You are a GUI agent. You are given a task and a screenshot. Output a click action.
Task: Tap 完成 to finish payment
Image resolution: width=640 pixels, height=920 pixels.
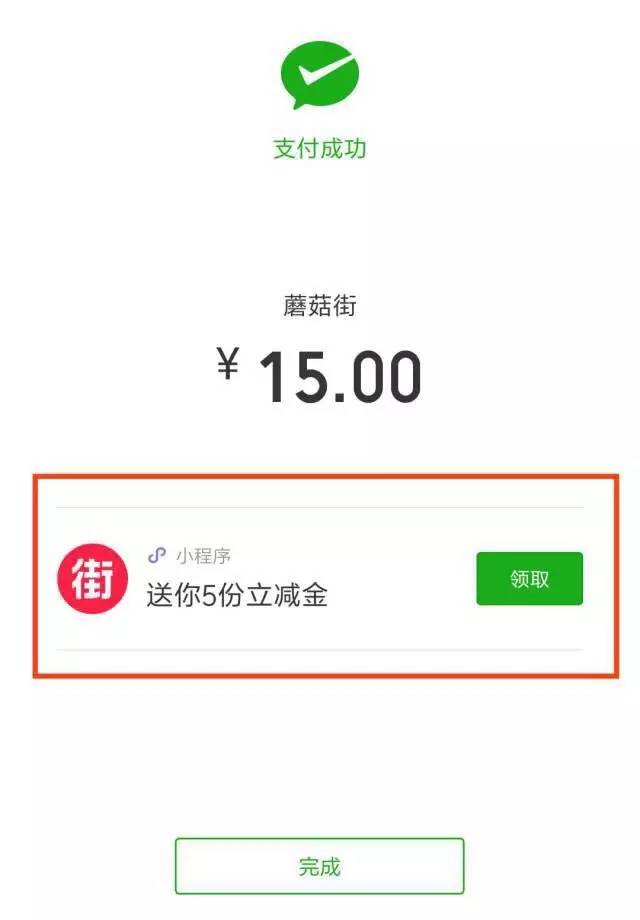tap(319, 866)
